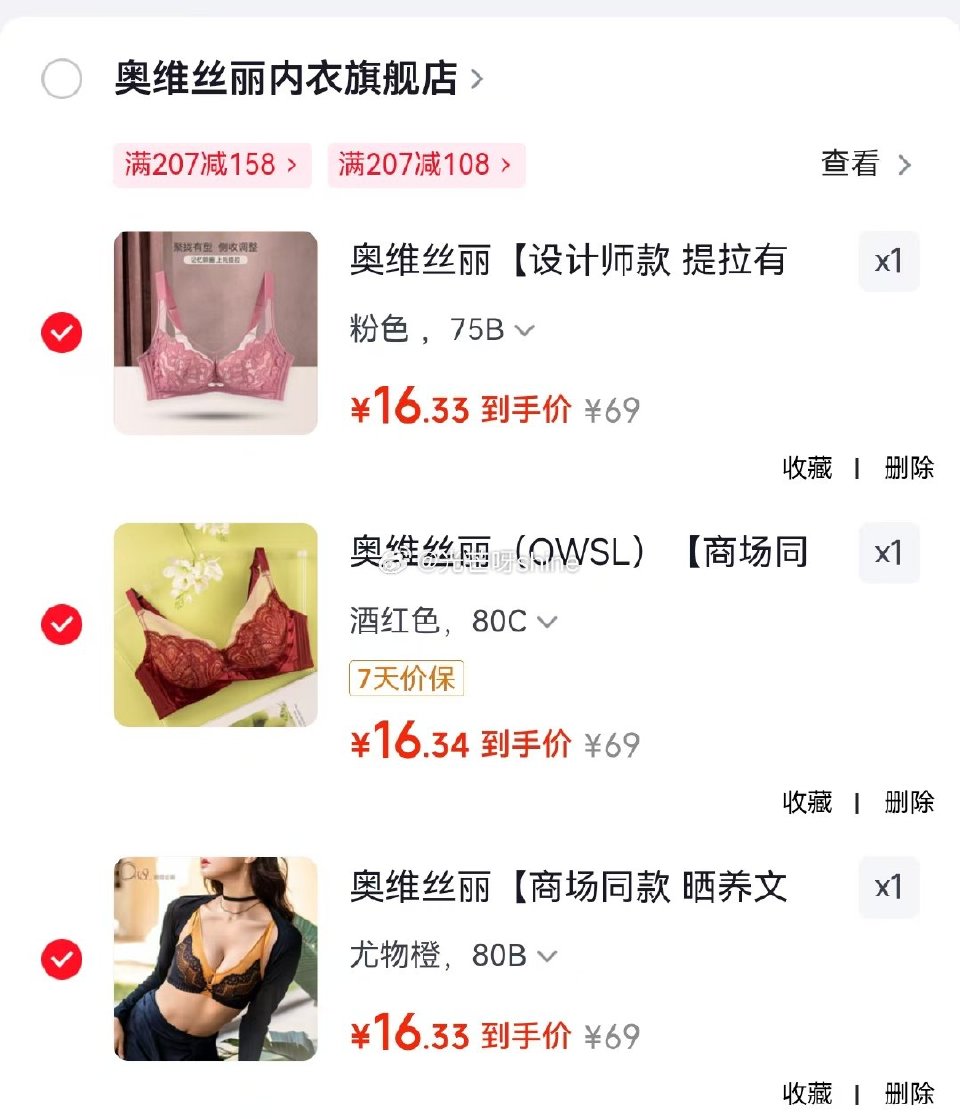Deselect the 尤物橙 80B item checkbox
Viewport: 960px width, 1119px height.
point(61,958)
